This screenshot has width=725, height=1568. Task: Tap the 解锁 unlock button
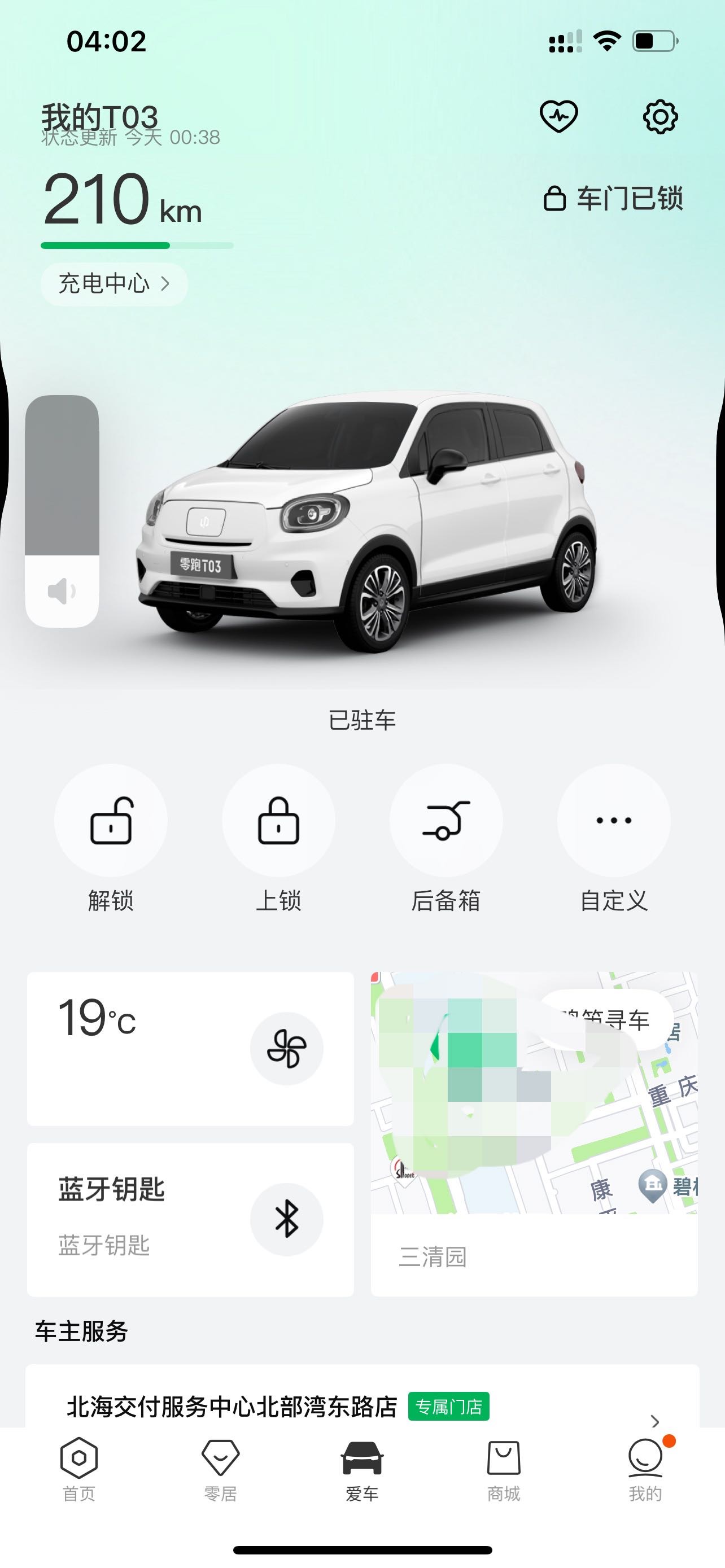[x=111, y=821]
